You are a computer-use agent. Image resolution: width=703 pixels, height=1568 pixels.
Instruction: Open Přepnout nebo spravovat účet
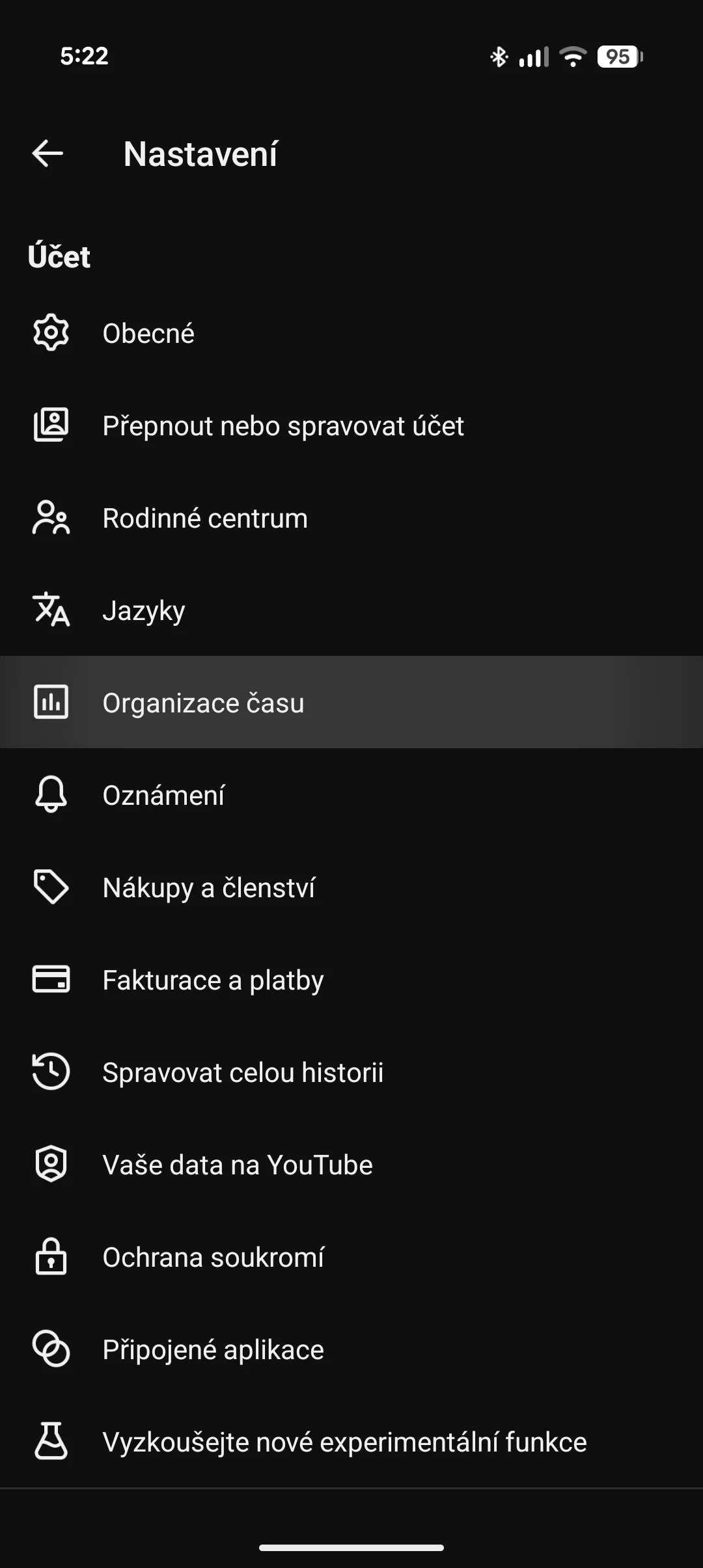pyautogui.click(x=283, y=426)
